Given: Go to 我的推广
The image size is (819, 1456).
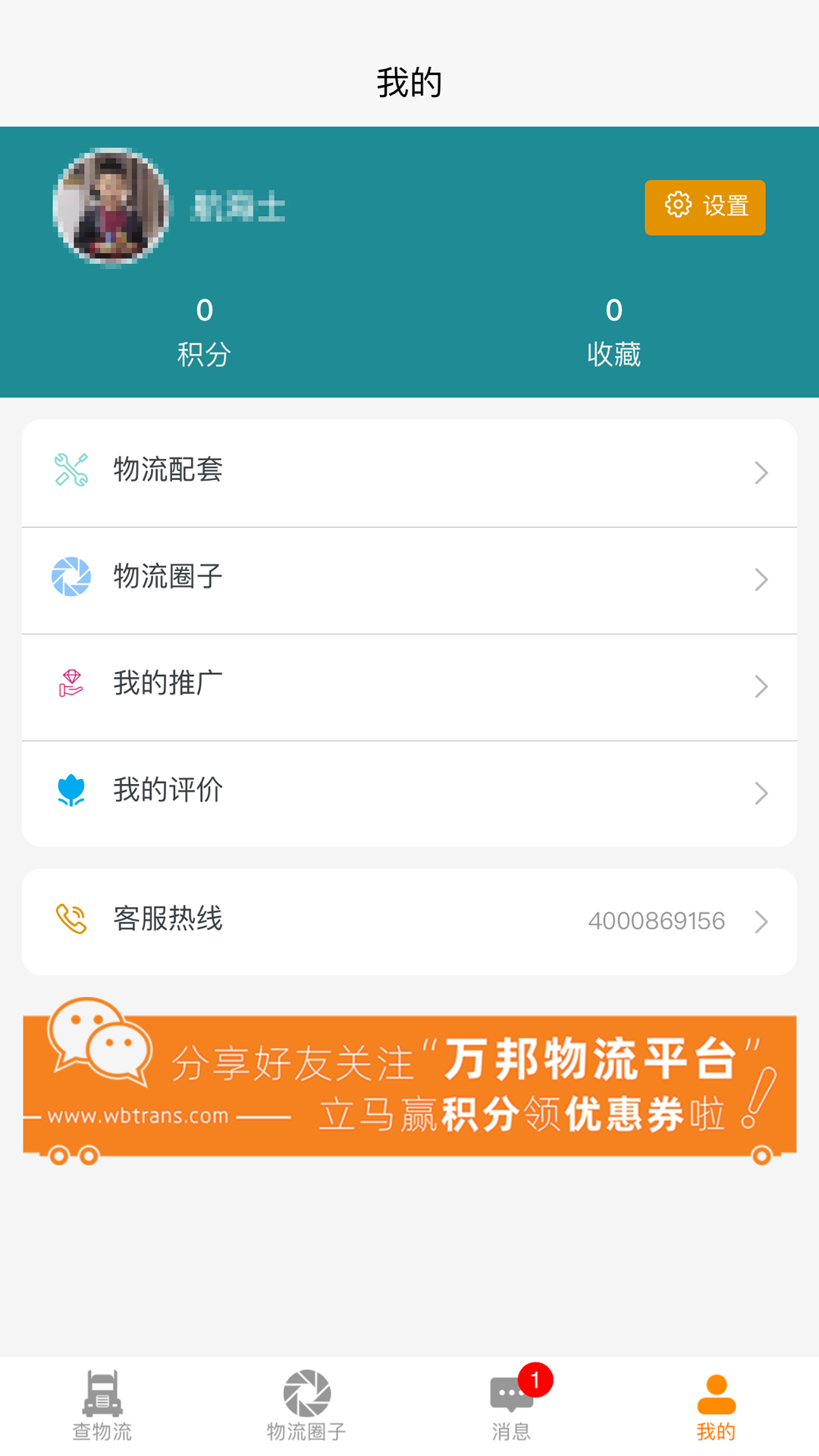Looking at the screenshot, I should (x=409, y=686).
